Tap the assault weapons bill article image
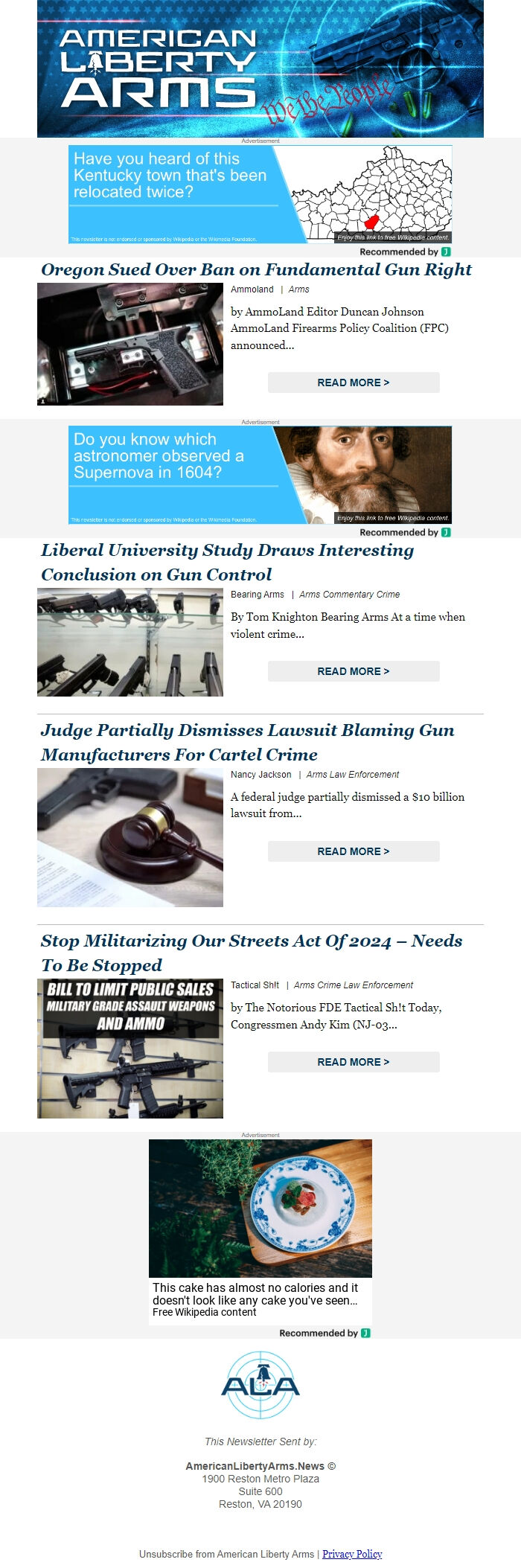This screenshot has width=521, height=1568. tap(130, 1048)
